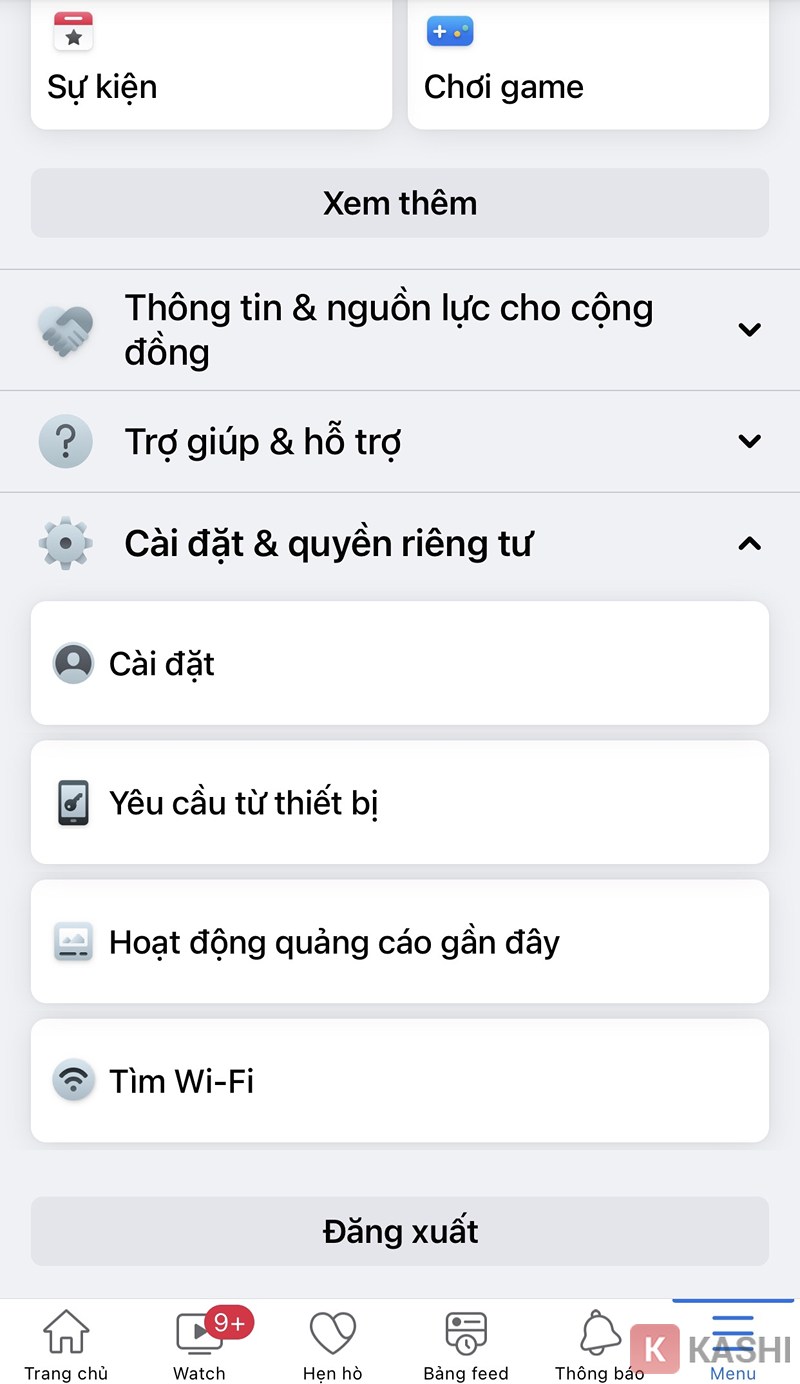Tap the Đăng xuất logout button
The height and width of the screenshot is (1384, 800).
[400, 1231]
